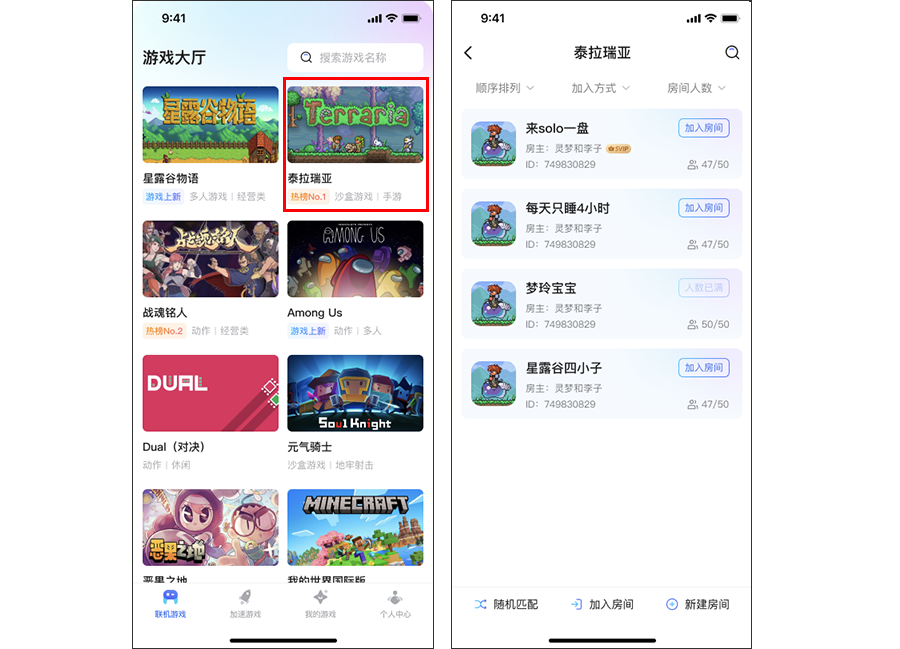The height and width of the screenshot is (649, 900).
Task: Tap the search icon in 泰拉瑞亚 header
Action: pos(732,53)
